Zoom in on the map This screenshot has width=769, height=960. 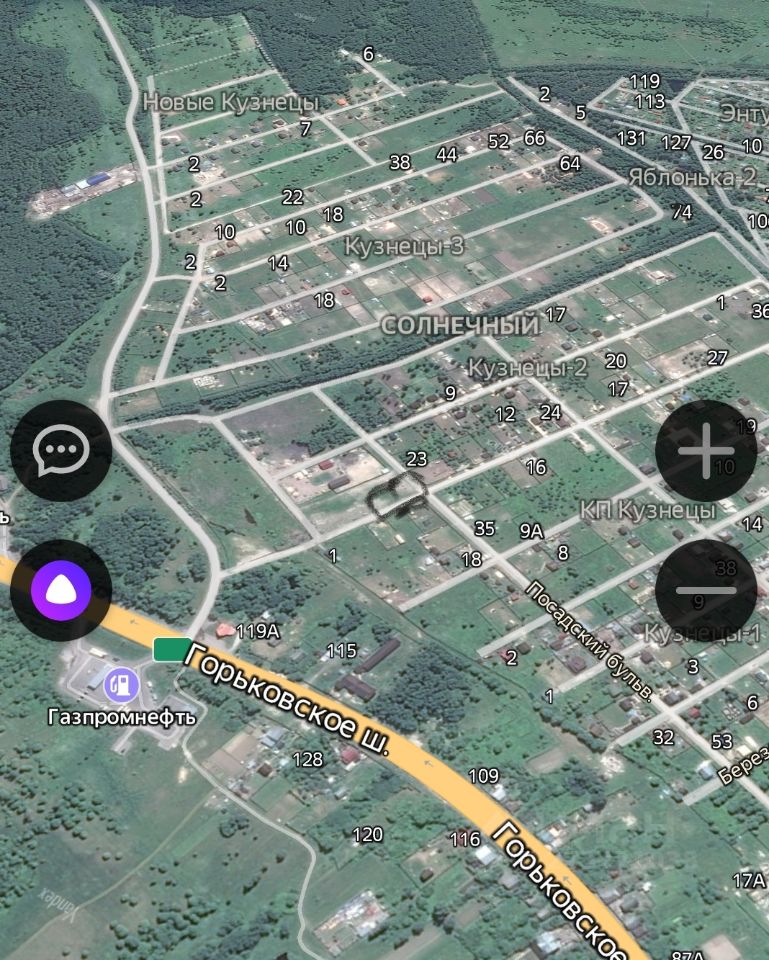coord(706,451)
